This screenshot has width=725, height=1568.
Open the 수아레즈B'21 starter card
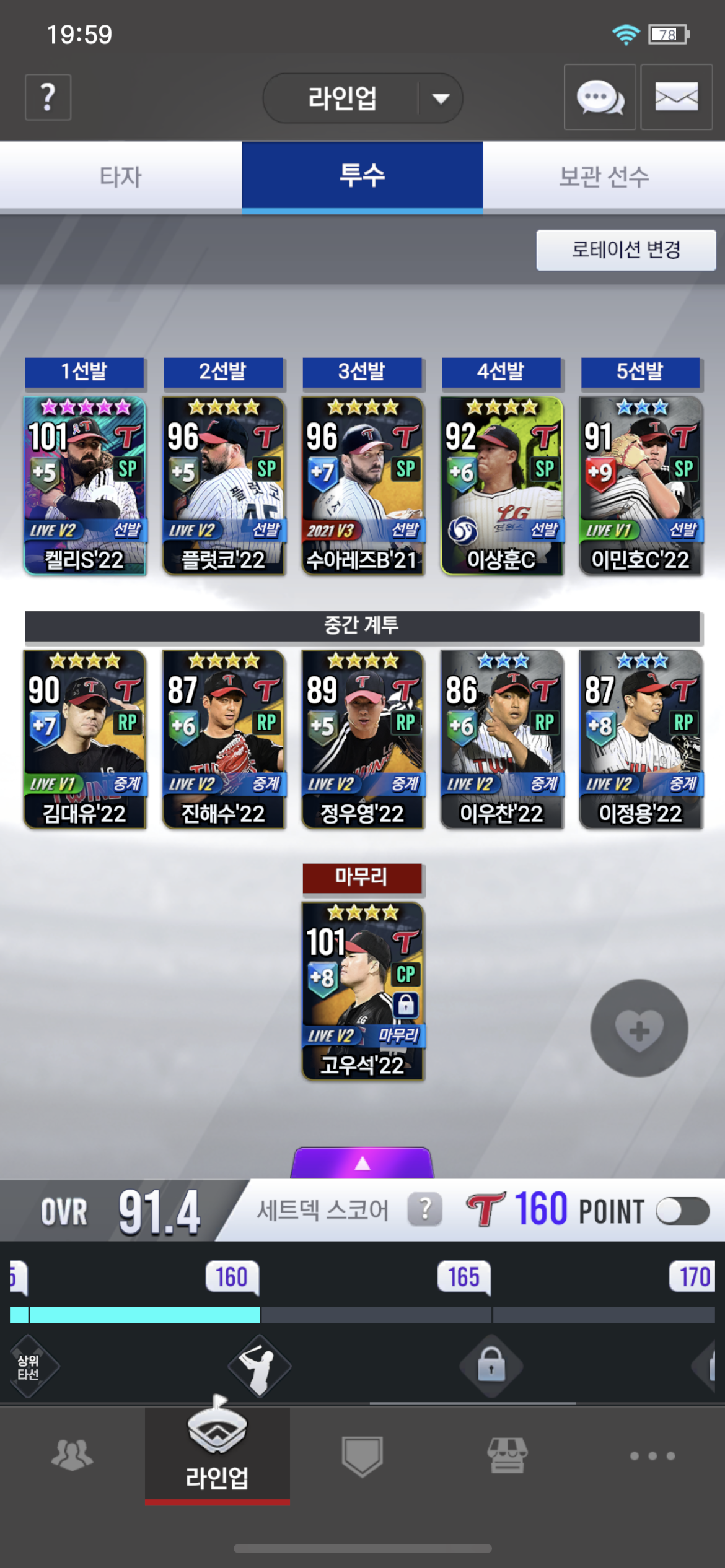point(362,486)
